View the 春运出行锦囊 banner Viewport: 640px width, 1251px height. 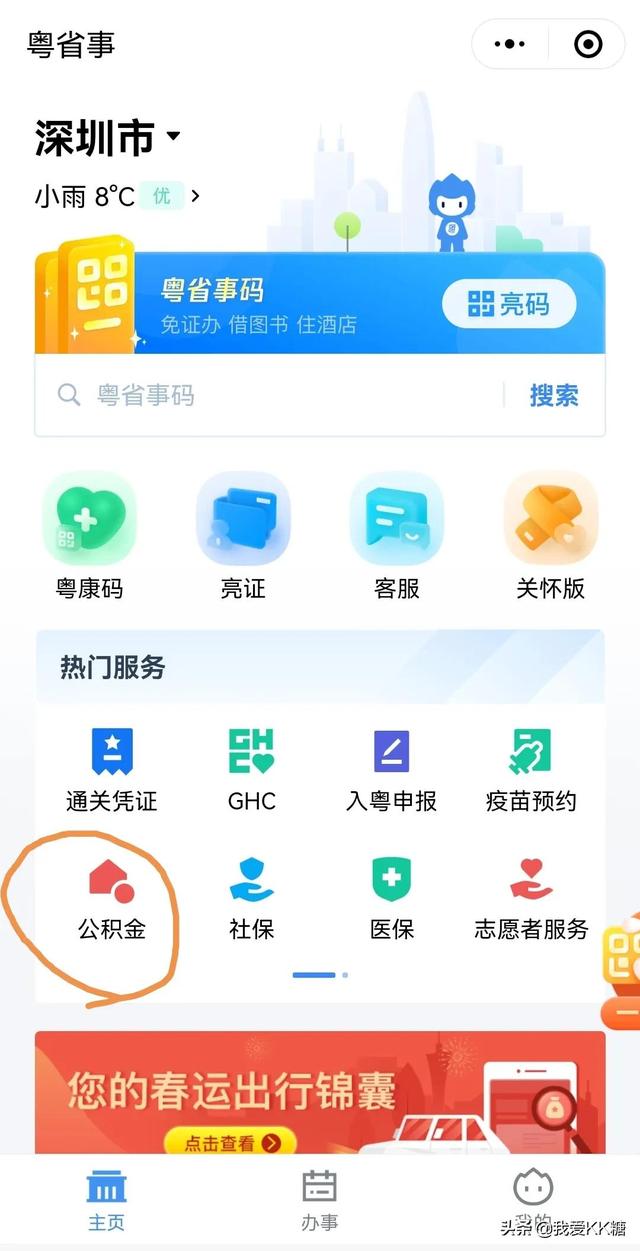pyautogui.click(x=320, y=1093)
